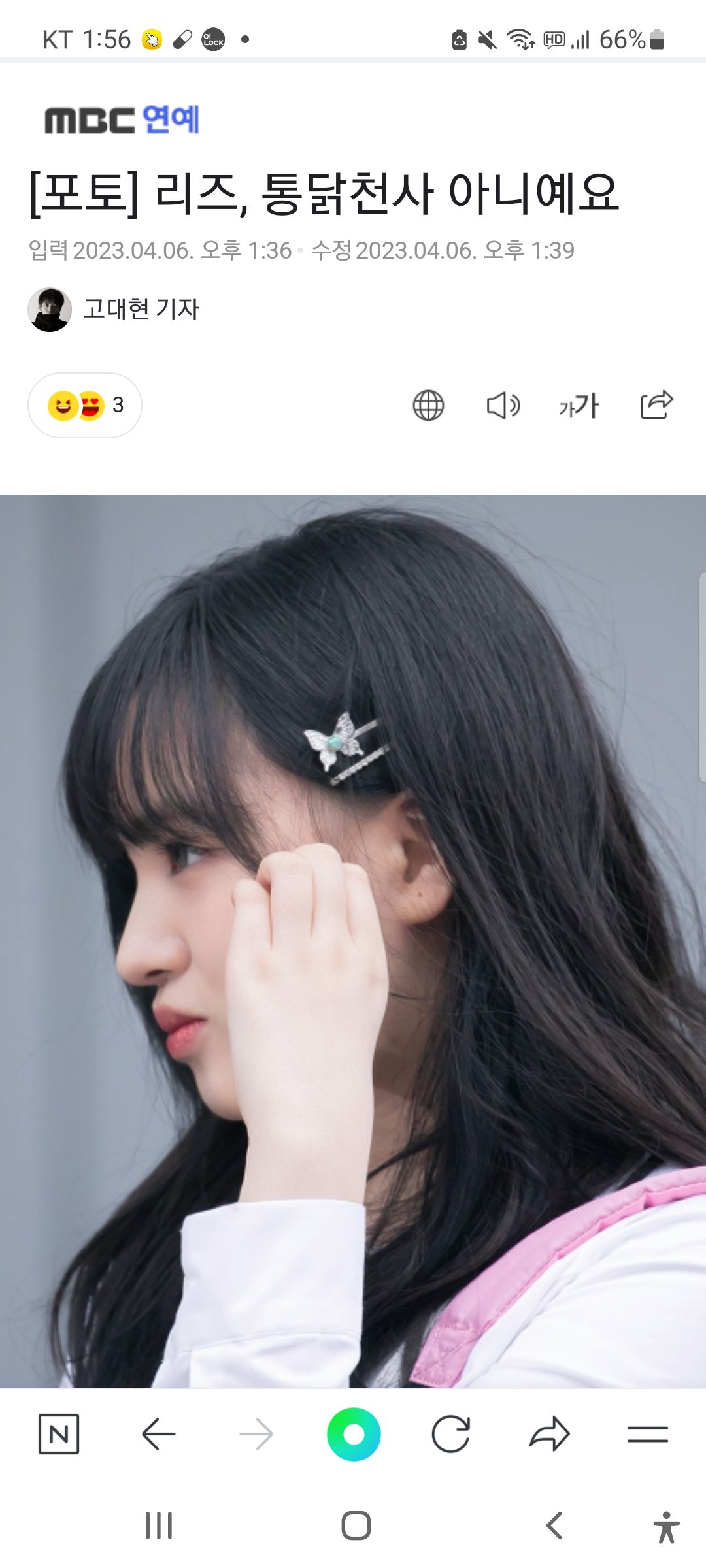The height and width of the screenshot is (1568, 706).
Task: Open the browser menu with two lines
Action: click(647, 1434)
